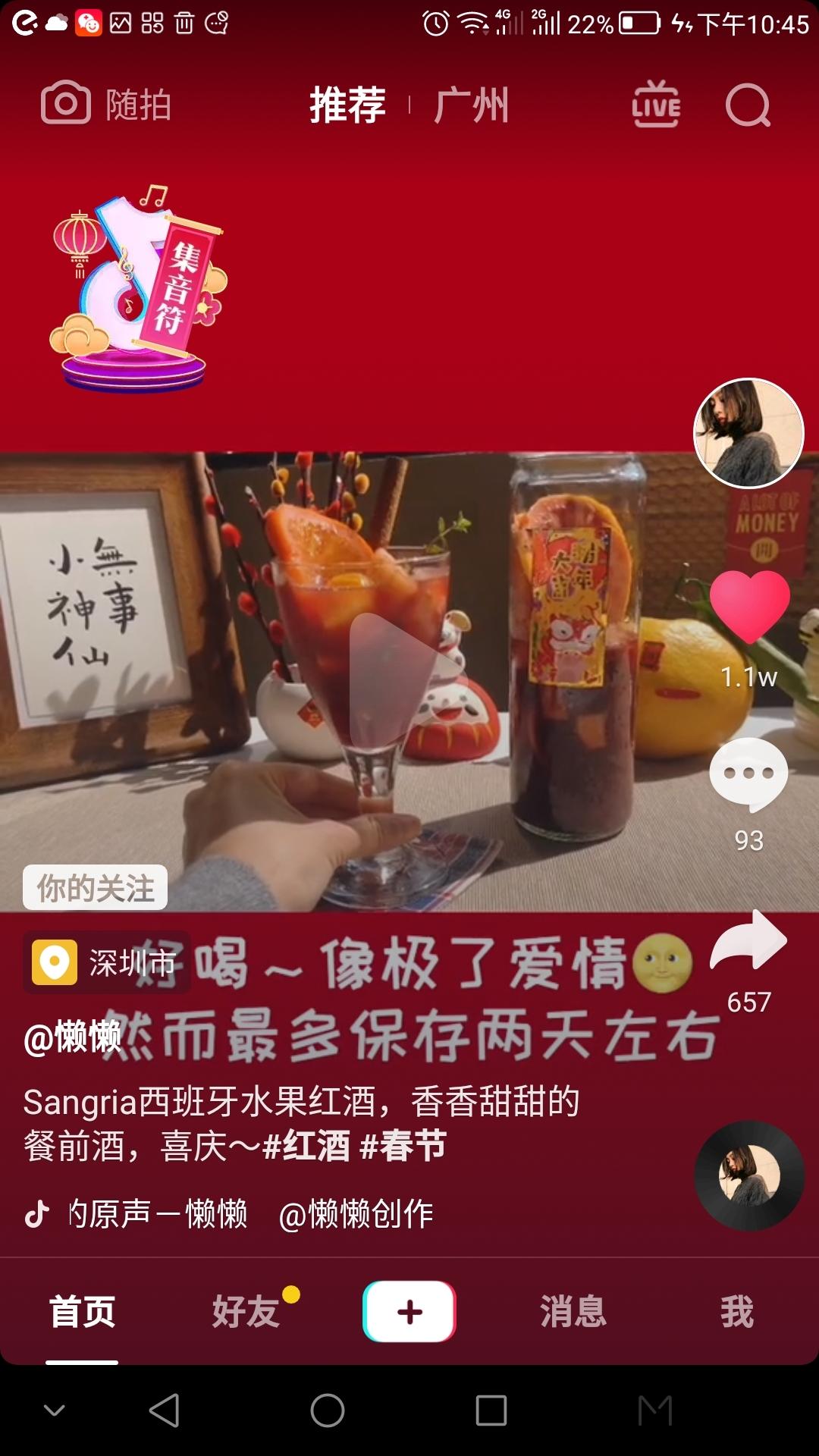Open the spinning music disc
819x1456 pixels.
748,1175
